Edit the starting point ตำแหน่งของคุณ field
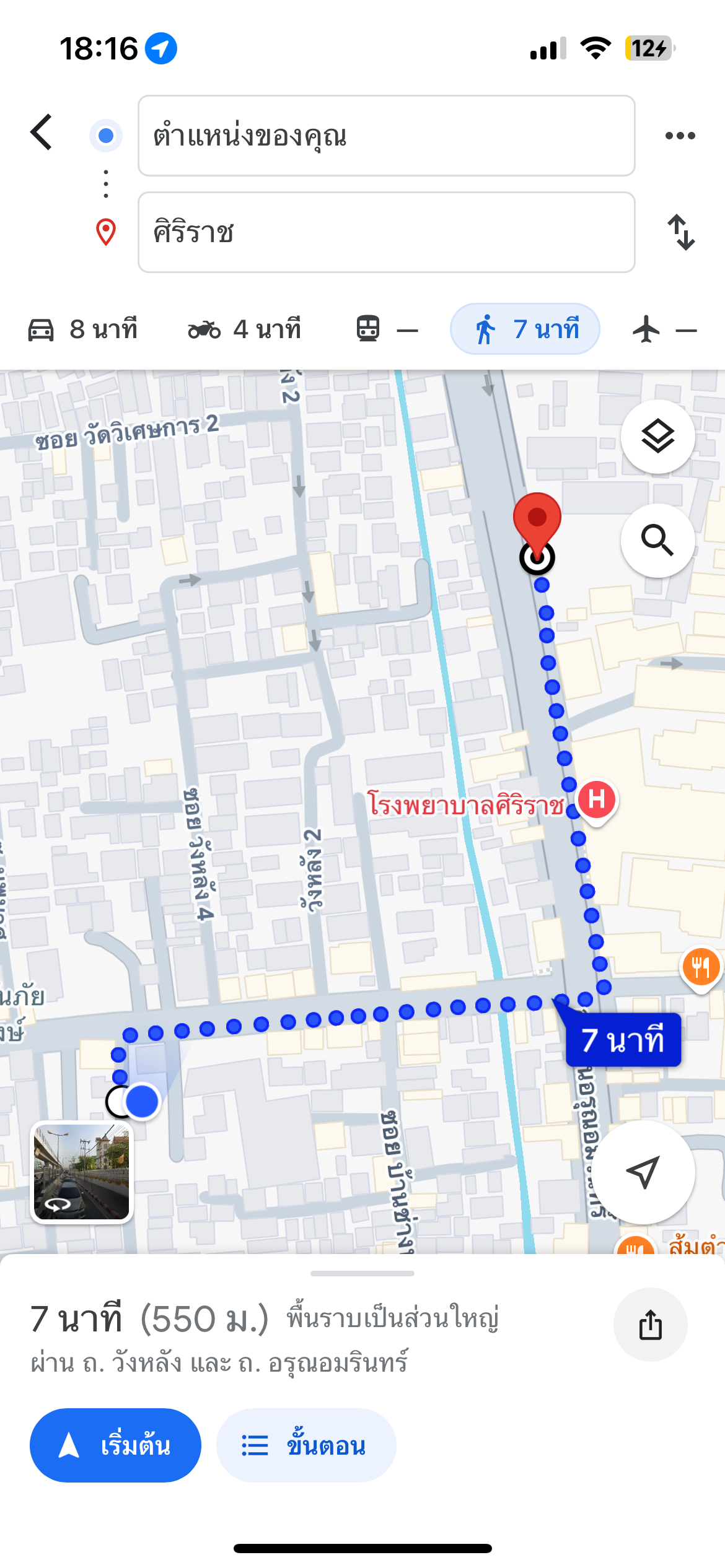Viewport: 725px width, 1568px height. pyautogui.click(x=386, y=136)
